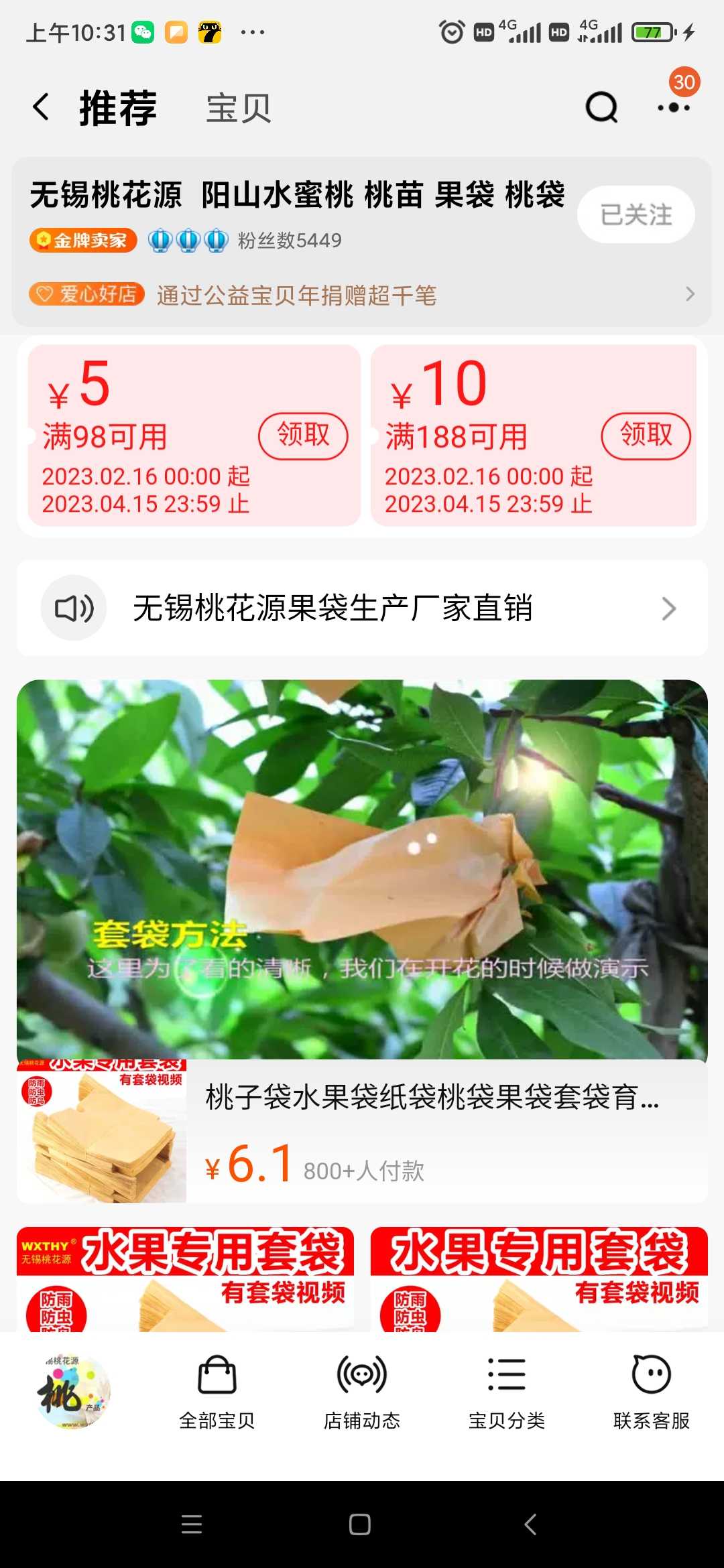This screenshot has width=724, height=1568.
Task: Open the 爱心好店 charity donation row
Action: coord(362,294)
